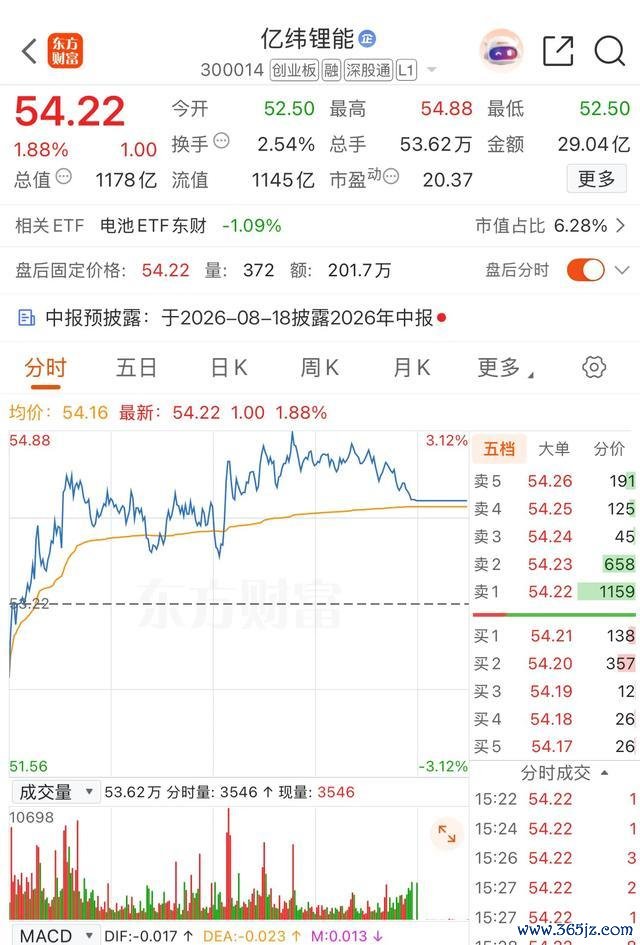The width and height of the screenshot is (640, 945).
Task: Open the 更多 chart period dropdown
Action: tap(505, 368)
